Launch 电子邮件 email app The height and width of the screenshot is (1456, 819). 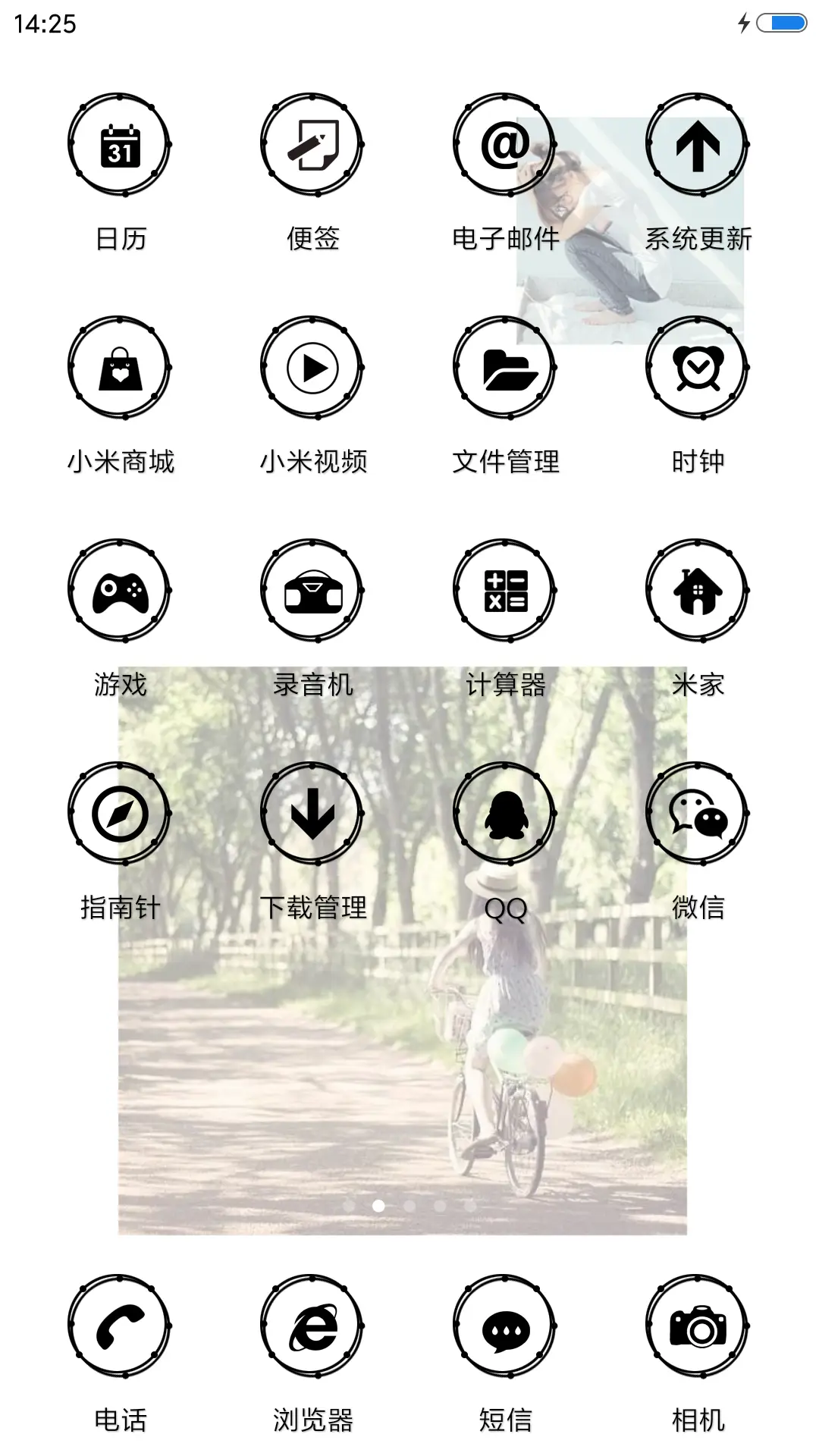click(x=504, y=146)
